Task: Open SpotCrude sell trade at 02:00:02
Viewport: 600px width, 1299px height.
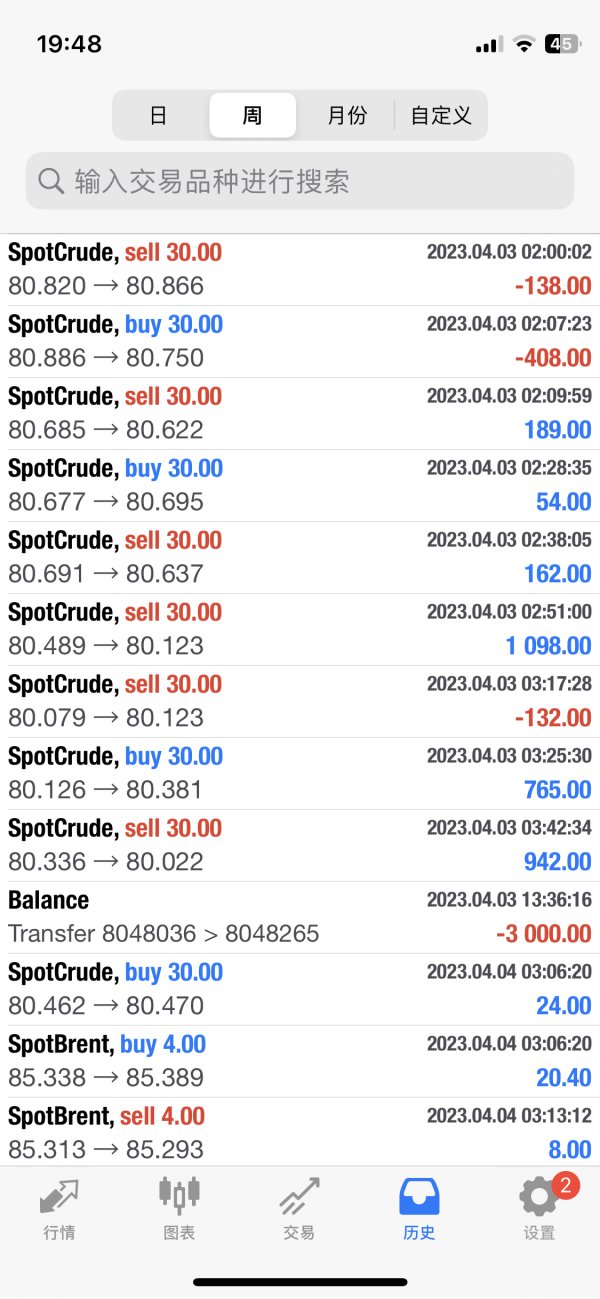Action: pyautogui.click(x=300, y=270)
